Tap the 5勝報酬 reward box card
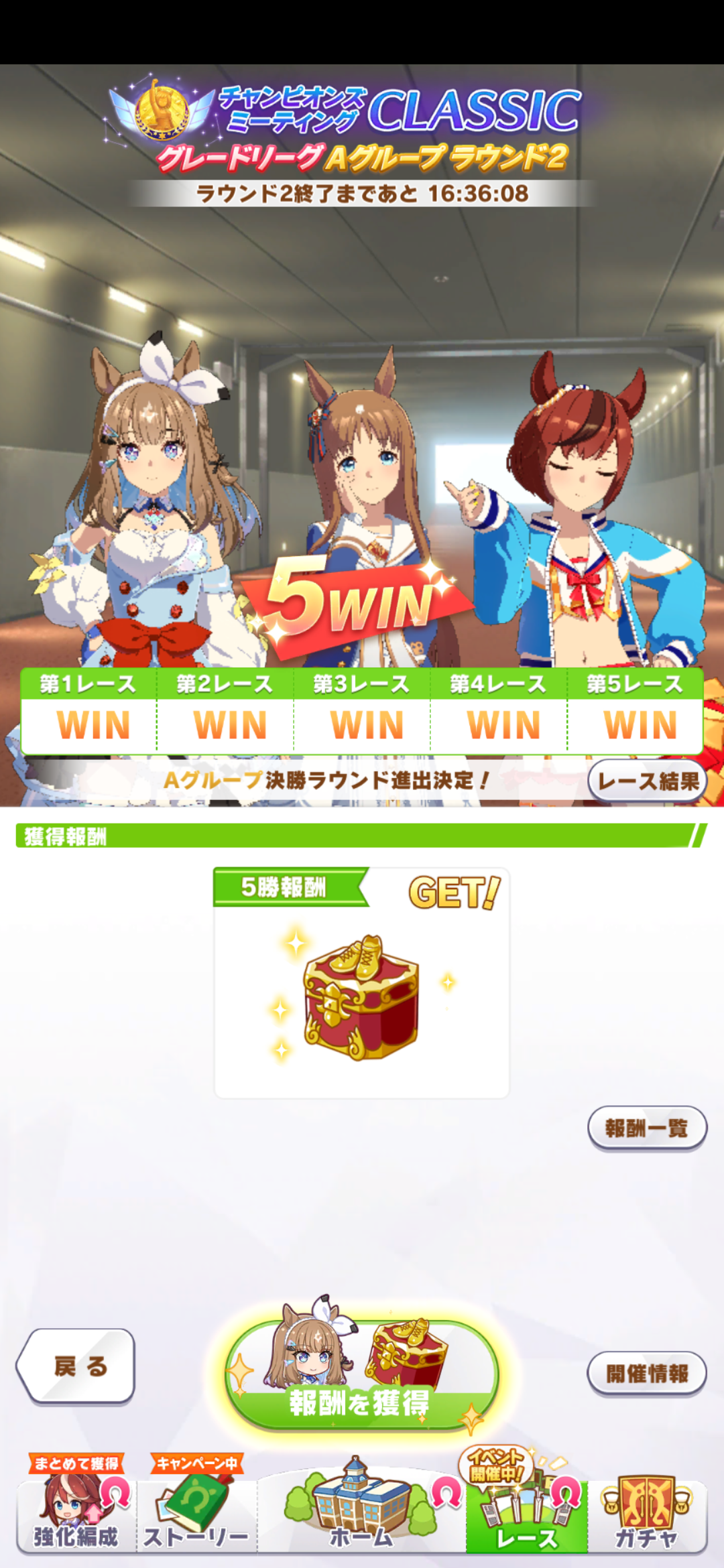This screenshot has height=1568, width=724. pos(361,983)
